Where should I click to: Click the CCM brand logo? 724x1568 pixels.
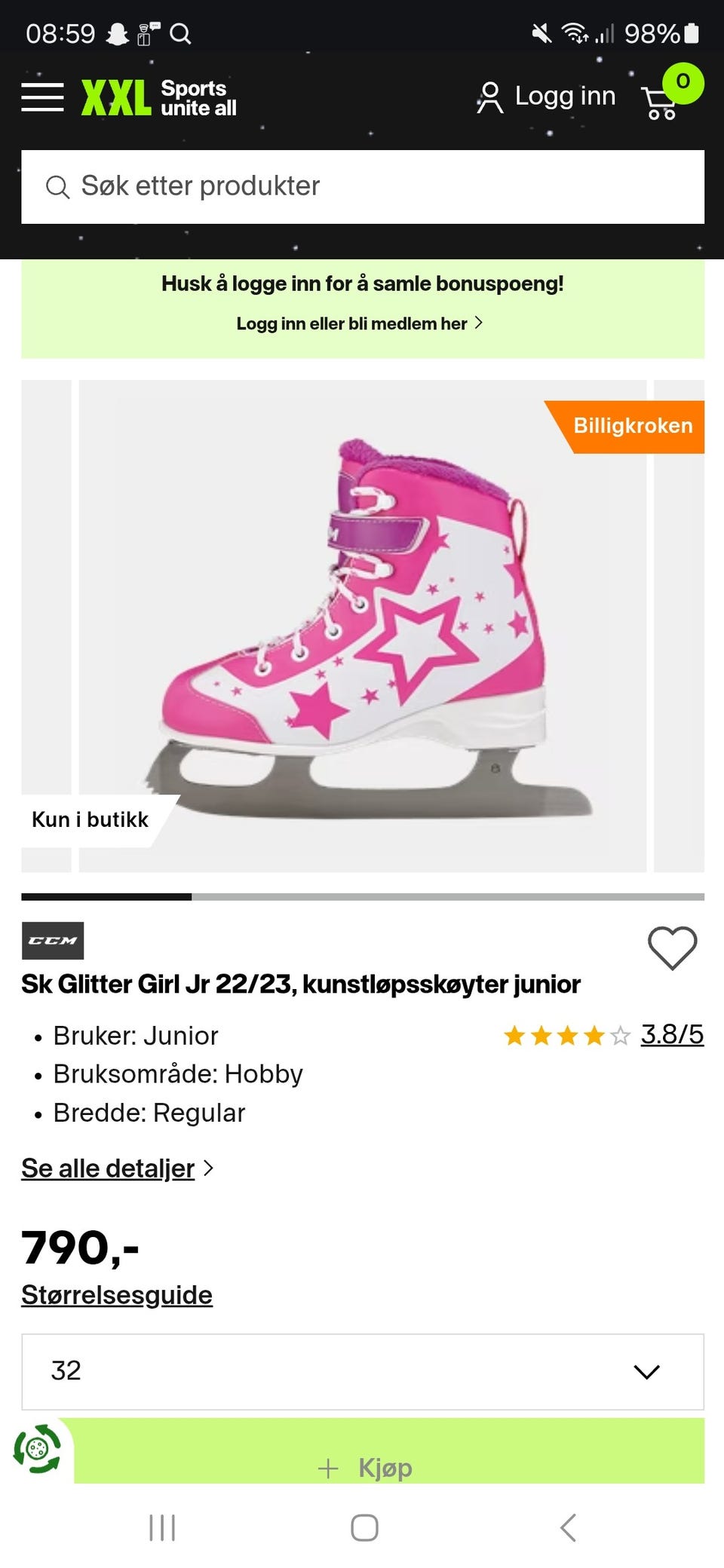pyautogui.click(x=52, y=940)
